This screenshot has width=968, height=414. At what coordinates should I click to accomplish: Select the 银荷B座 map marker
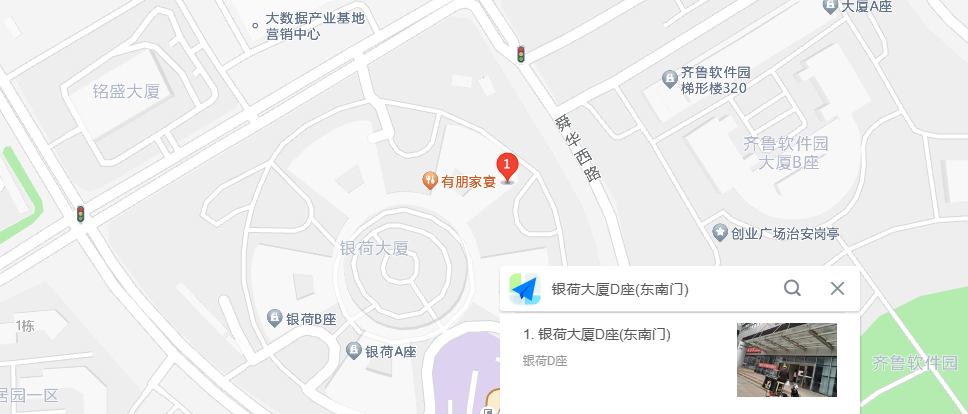[274, 318]
